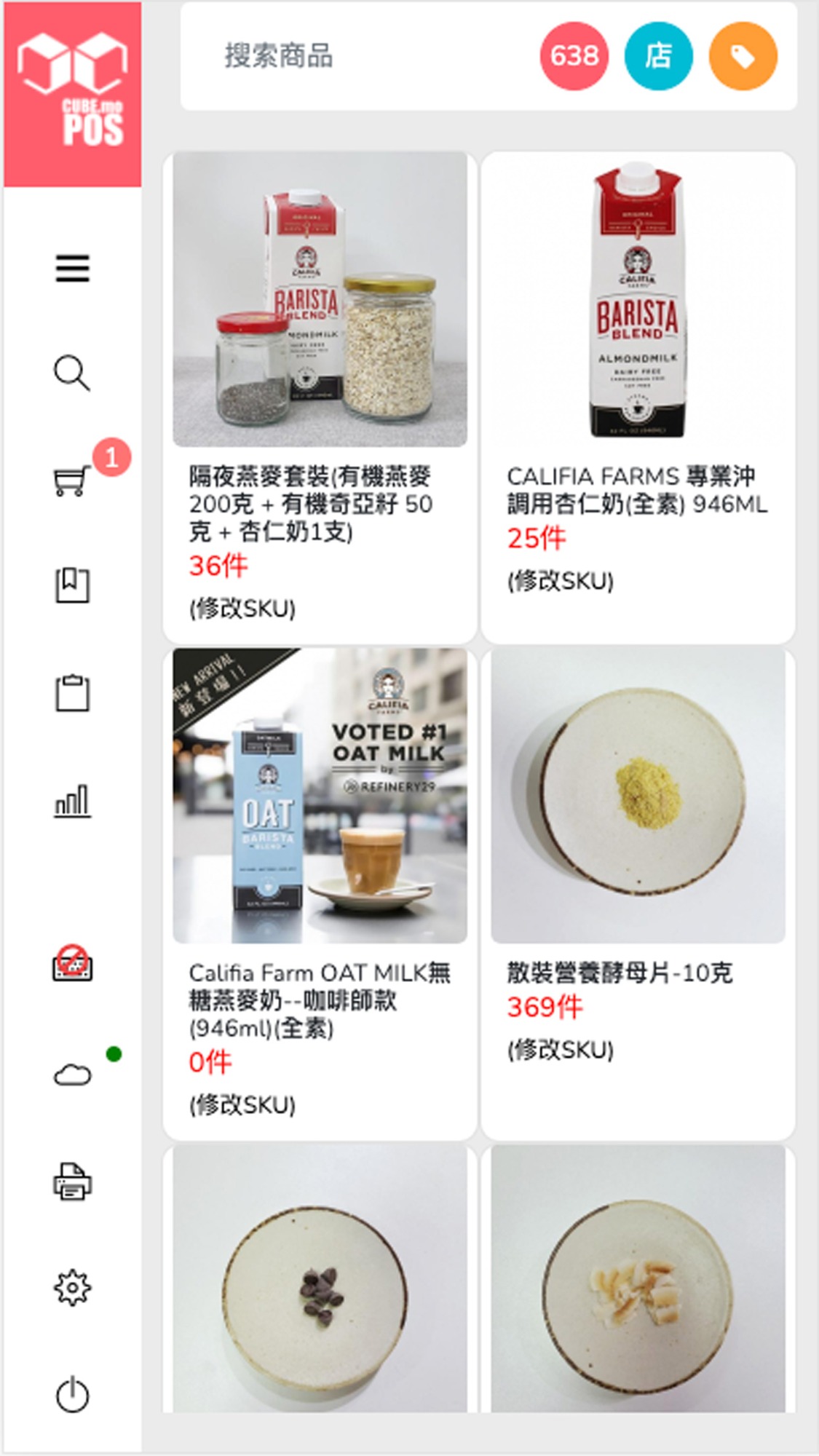
Task: Open the gear settings icon
Action: click(x=72, y=1288)
